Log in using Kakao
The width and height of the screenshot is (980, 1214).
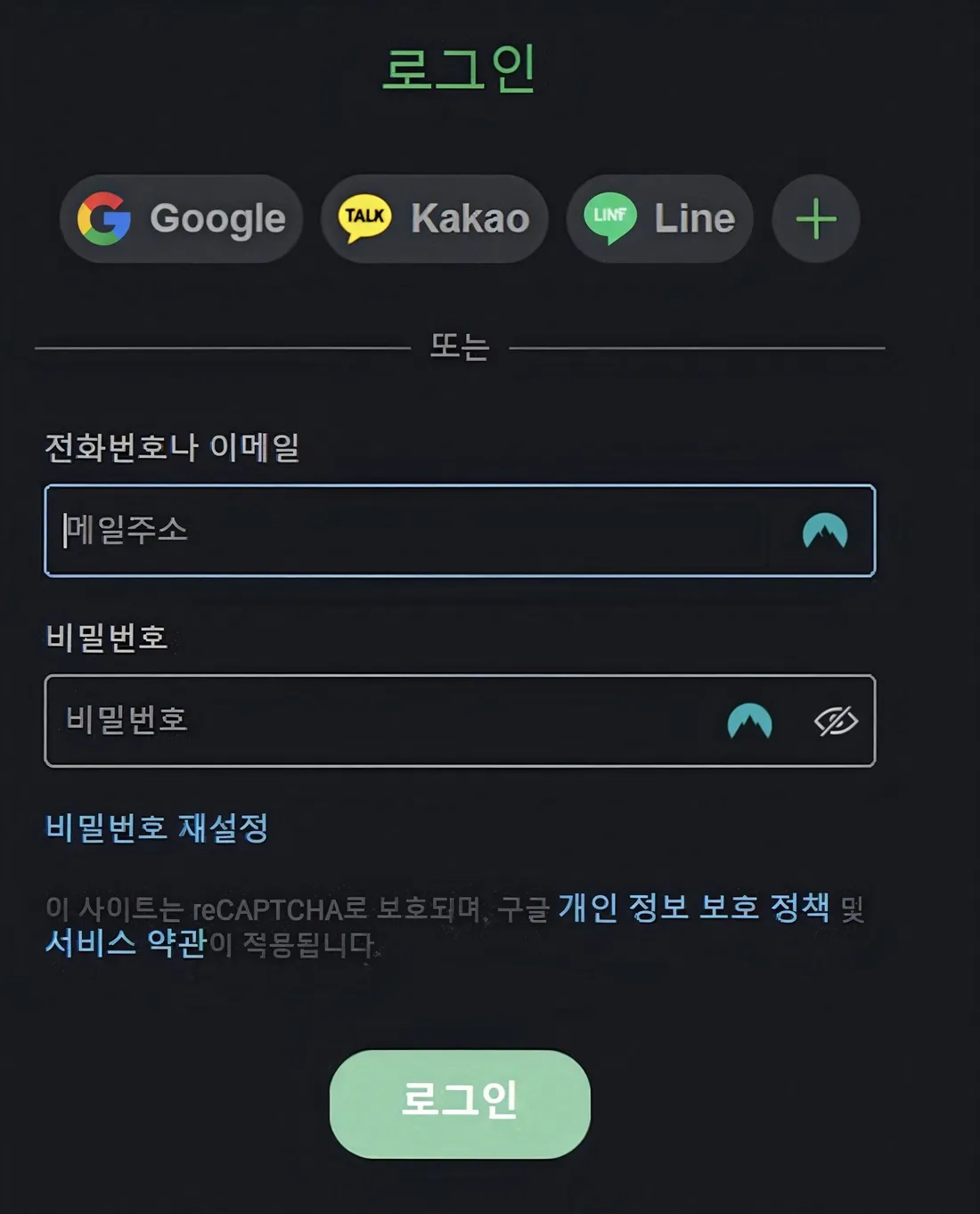434,218
